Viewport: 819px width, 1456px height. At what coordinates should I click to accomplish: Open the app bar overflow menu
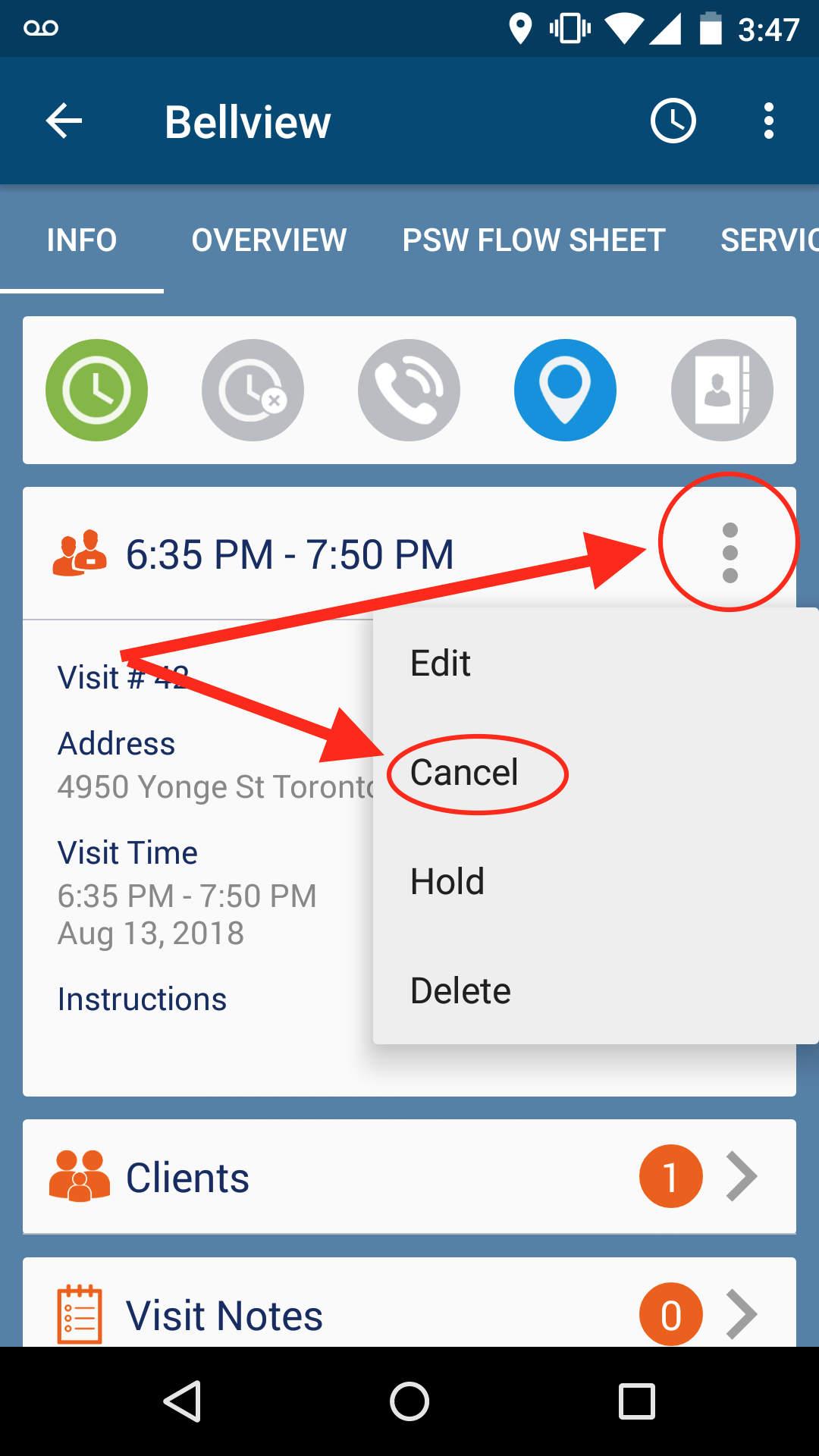coord(768,121)
